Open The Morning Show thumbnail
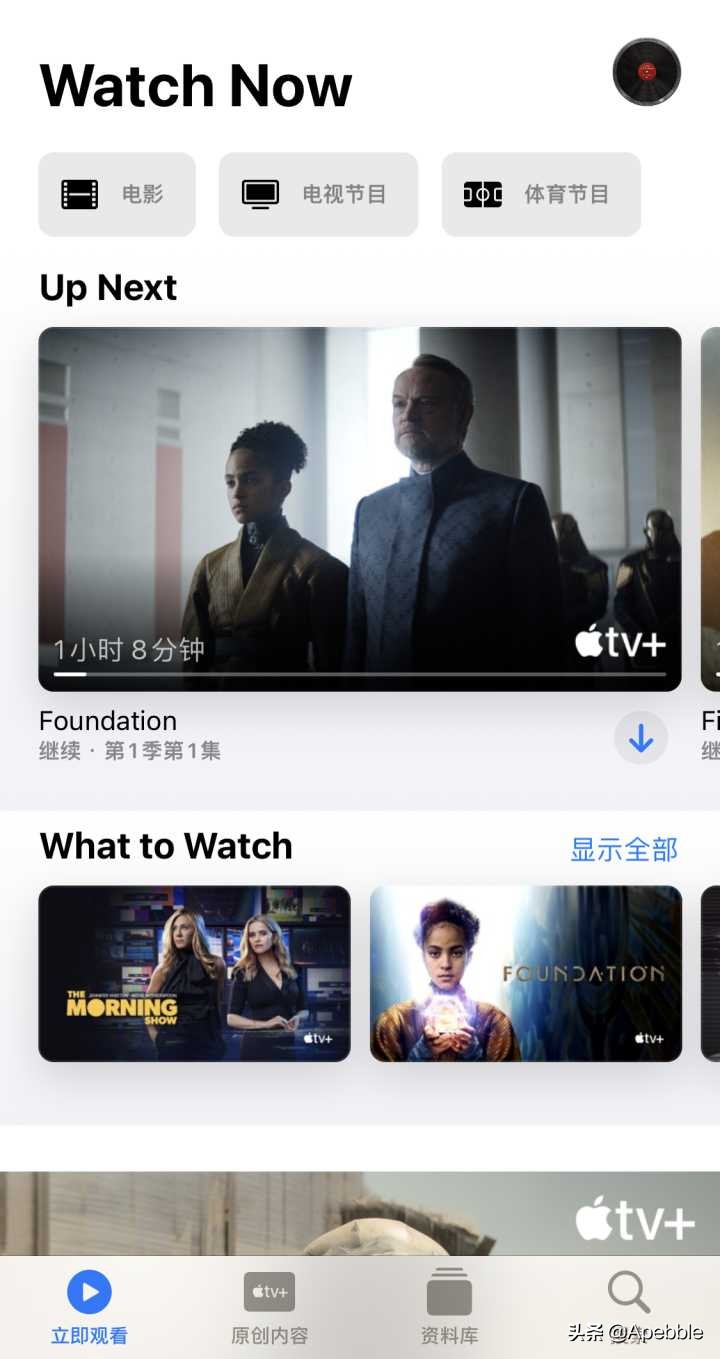The width and height of the screenshot is (720, 1359). (194, 972)
